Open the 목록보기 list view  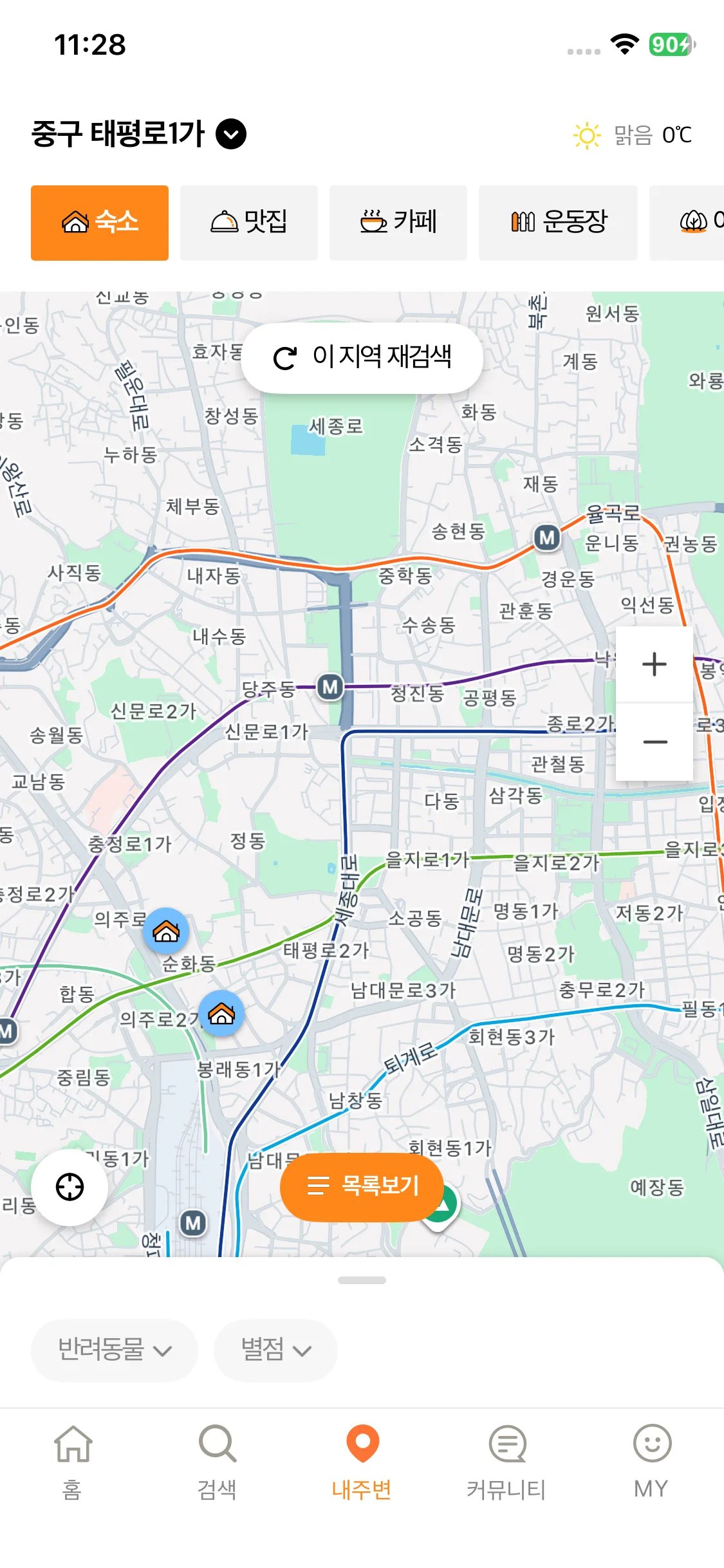coord(362,1186)
